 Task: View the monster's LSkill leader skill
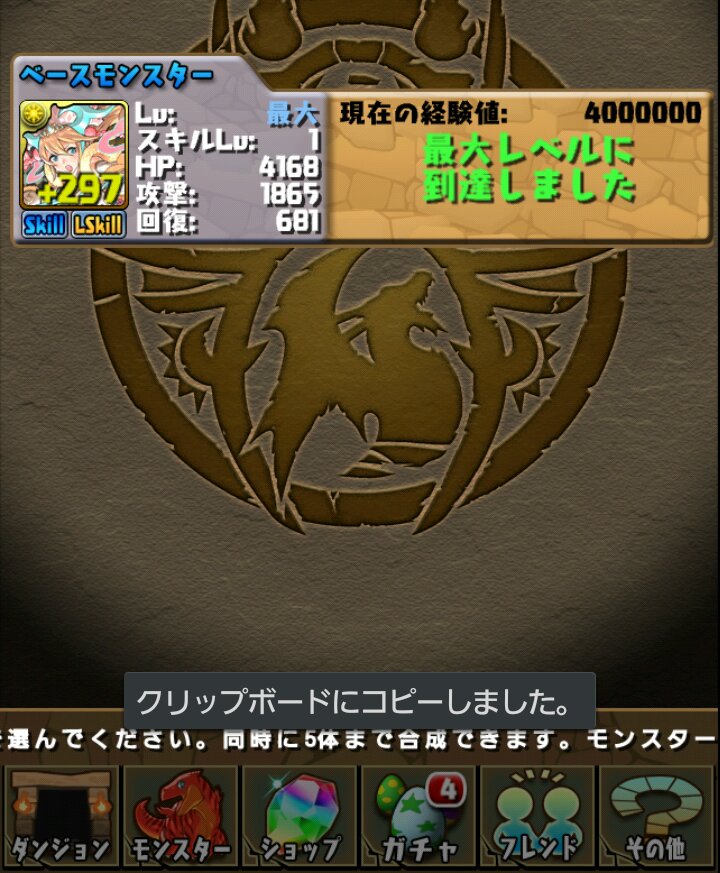click(99, 225)
